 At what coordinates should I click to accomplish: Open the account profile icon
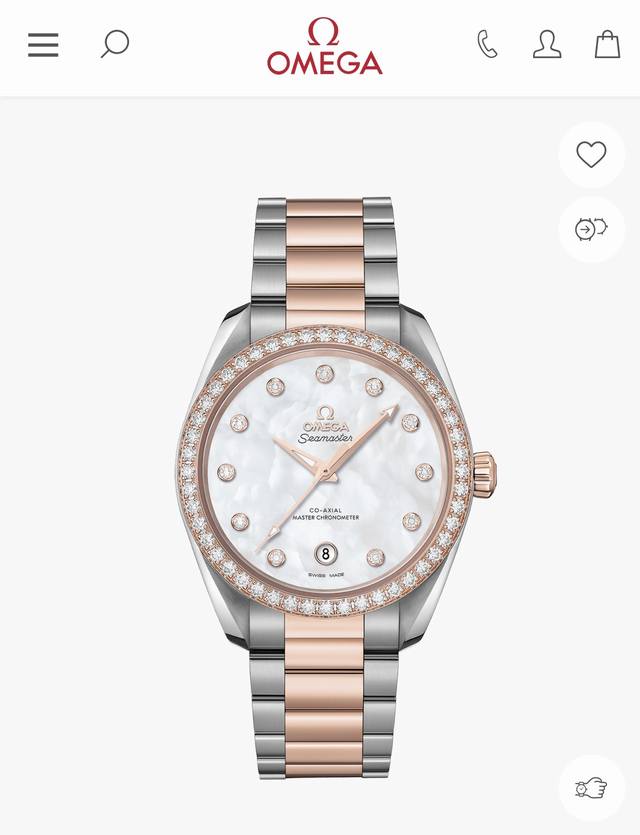[x=547, y=44]
